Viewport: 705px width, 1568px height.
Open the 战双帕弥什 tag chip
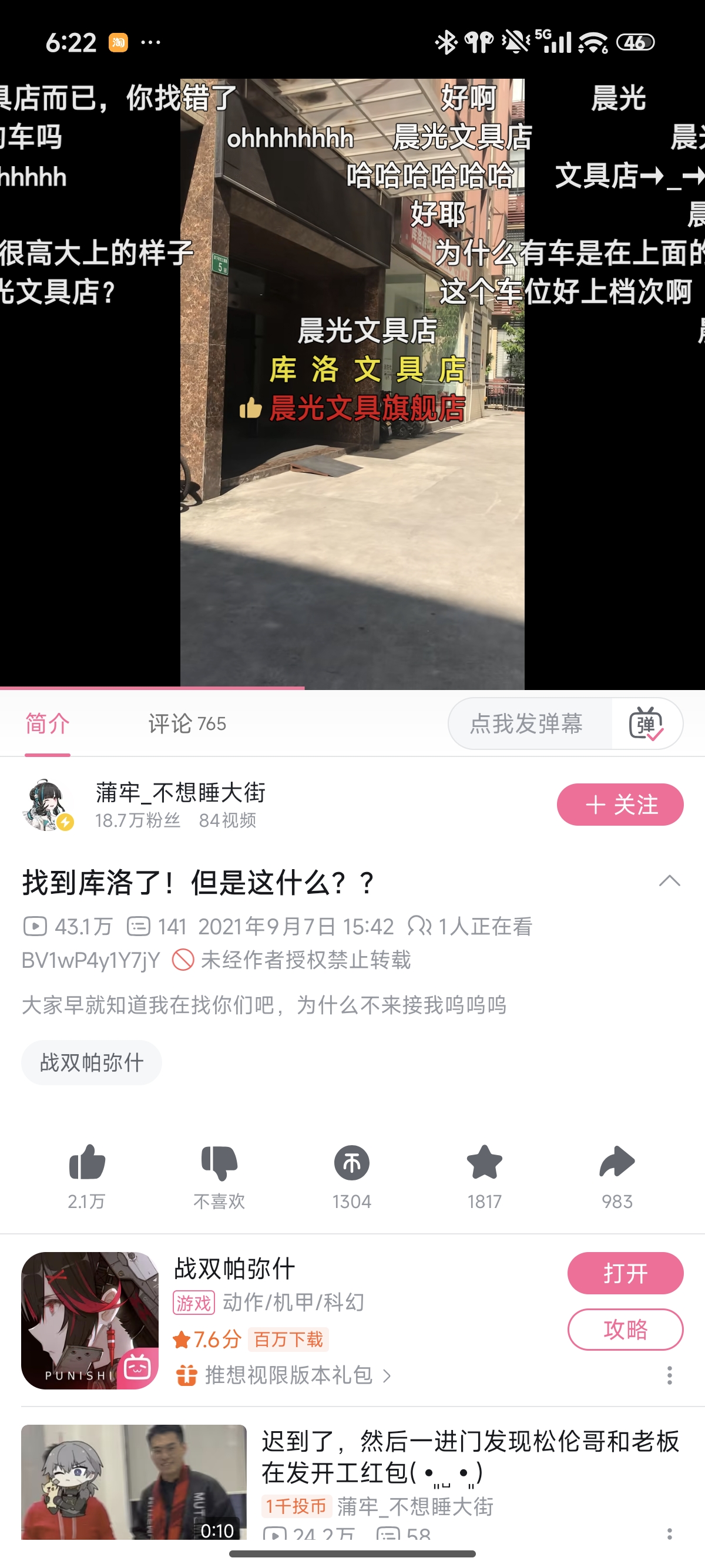click(x=91, y=1063)
